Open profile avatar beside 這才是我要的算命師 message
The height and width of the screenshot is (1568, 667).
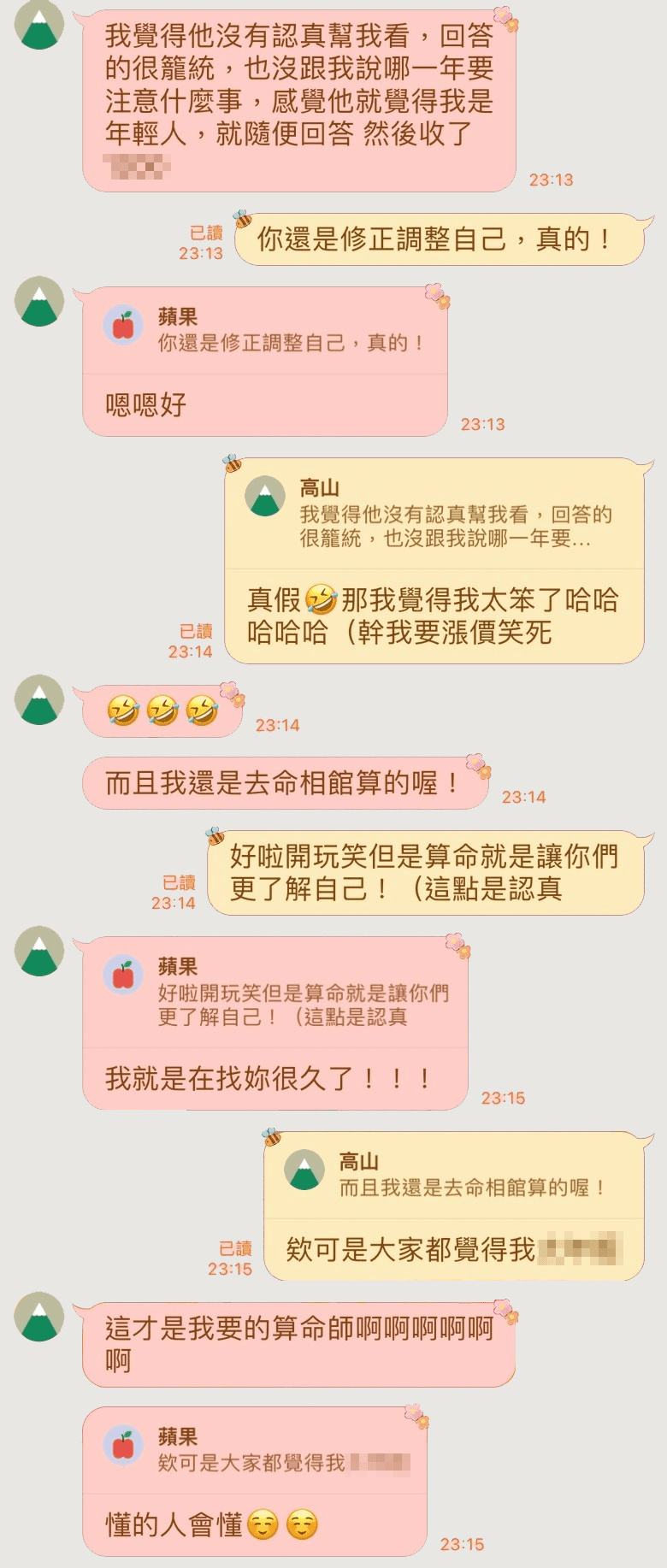39,1317
